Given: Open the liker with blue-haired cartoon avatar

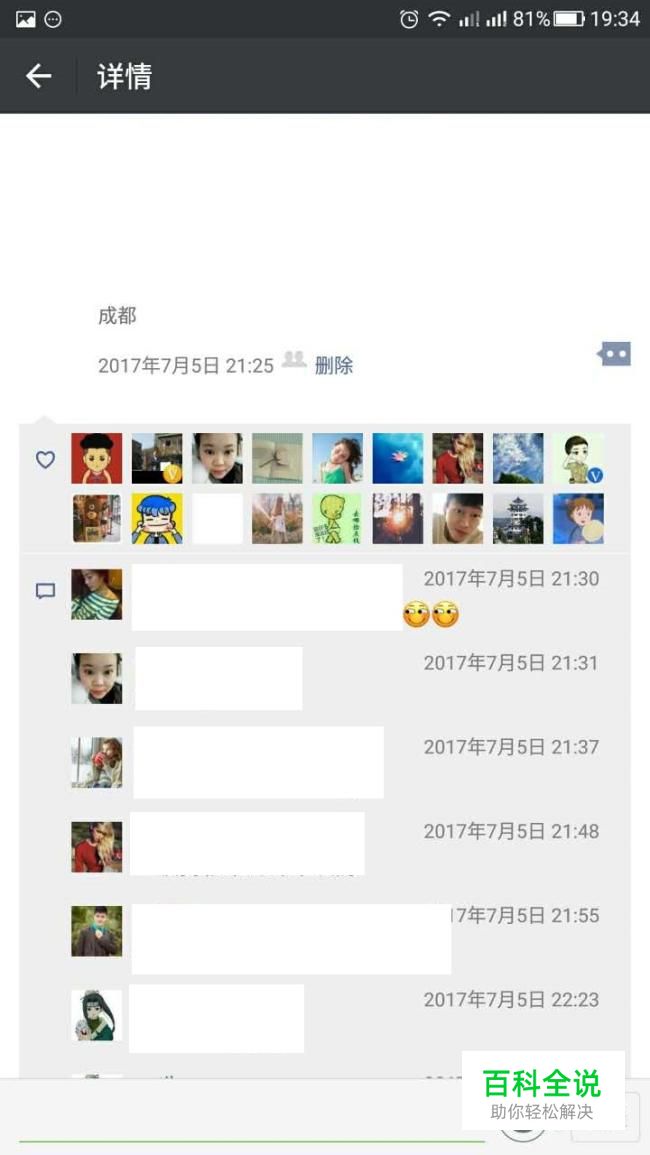Looking at the screenshot, I should [x=157, y=519].
